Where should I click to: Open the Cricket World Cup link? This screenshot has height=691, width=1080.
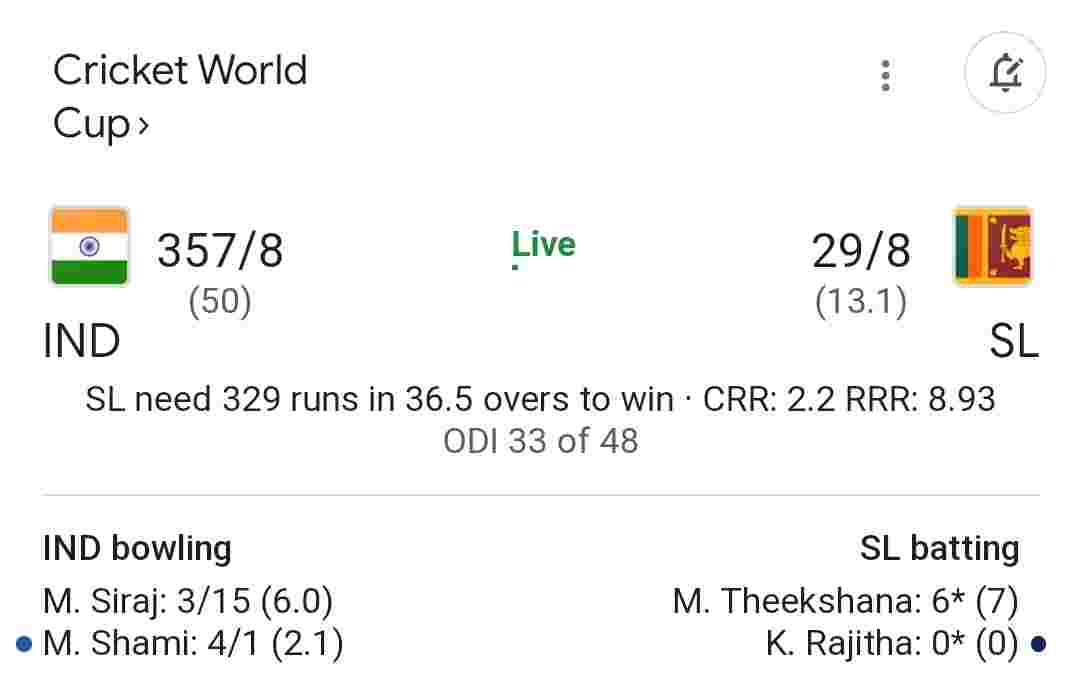tap(180, 97)
